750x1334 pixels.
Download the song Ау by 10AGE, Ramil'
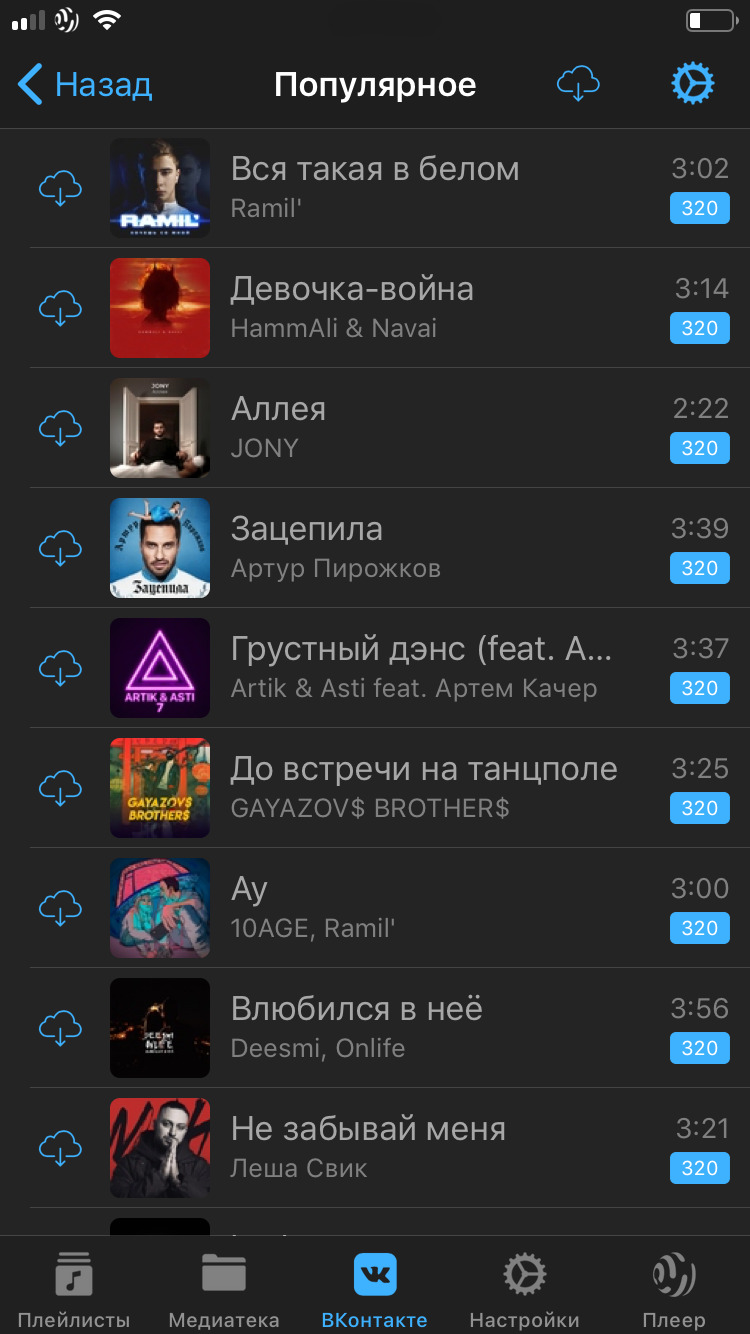(x=60, y=908)
